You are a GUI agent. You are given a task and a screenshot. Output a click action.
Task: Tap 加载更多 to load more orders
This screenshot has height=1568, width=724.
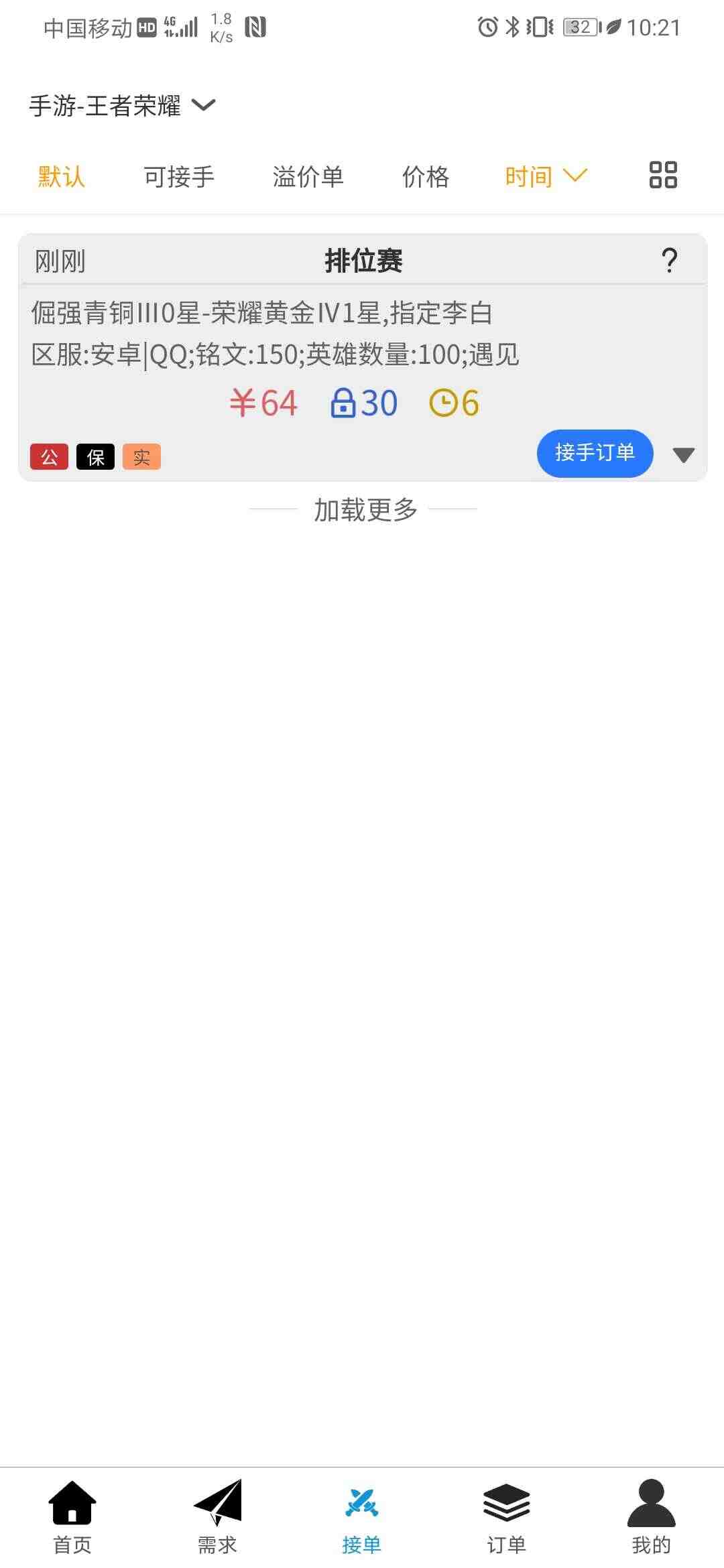pyautogui.click(x=365, y=510)
